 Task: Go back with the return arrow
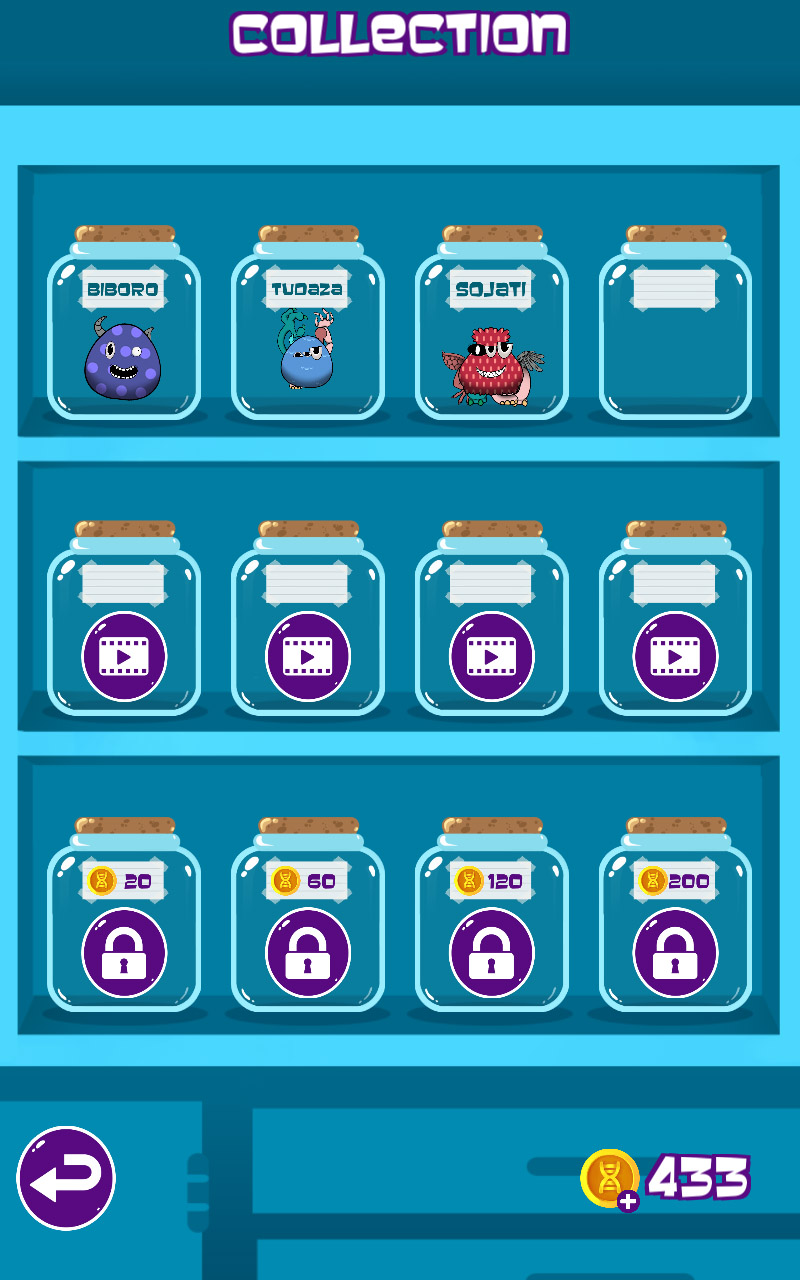pos(66,1178)
